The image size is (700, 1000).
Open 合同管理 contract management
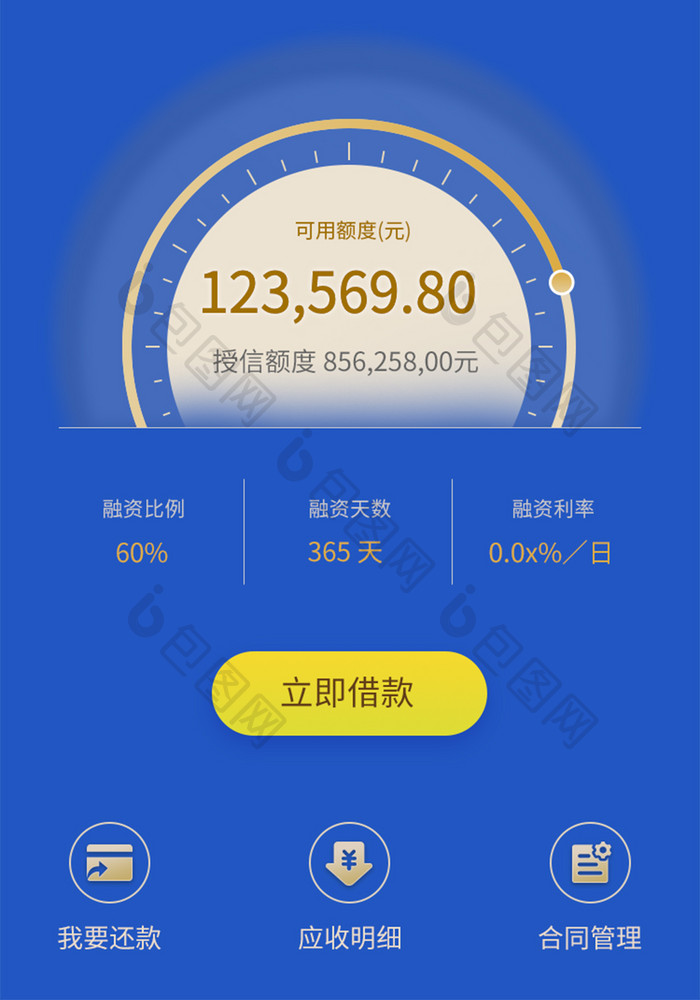click(590, 862)
